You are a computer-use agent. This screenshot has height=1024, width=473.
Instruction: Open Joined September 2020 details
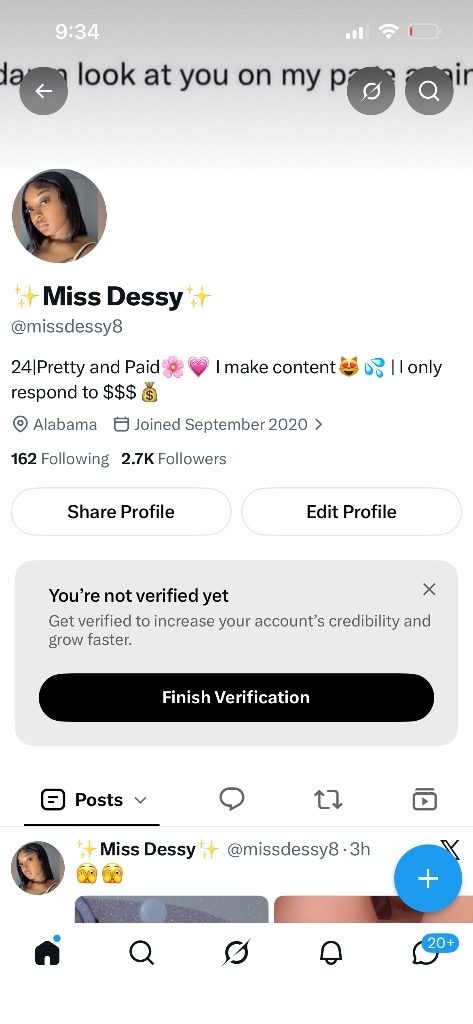pyautogui.click(x=218, y=424)
